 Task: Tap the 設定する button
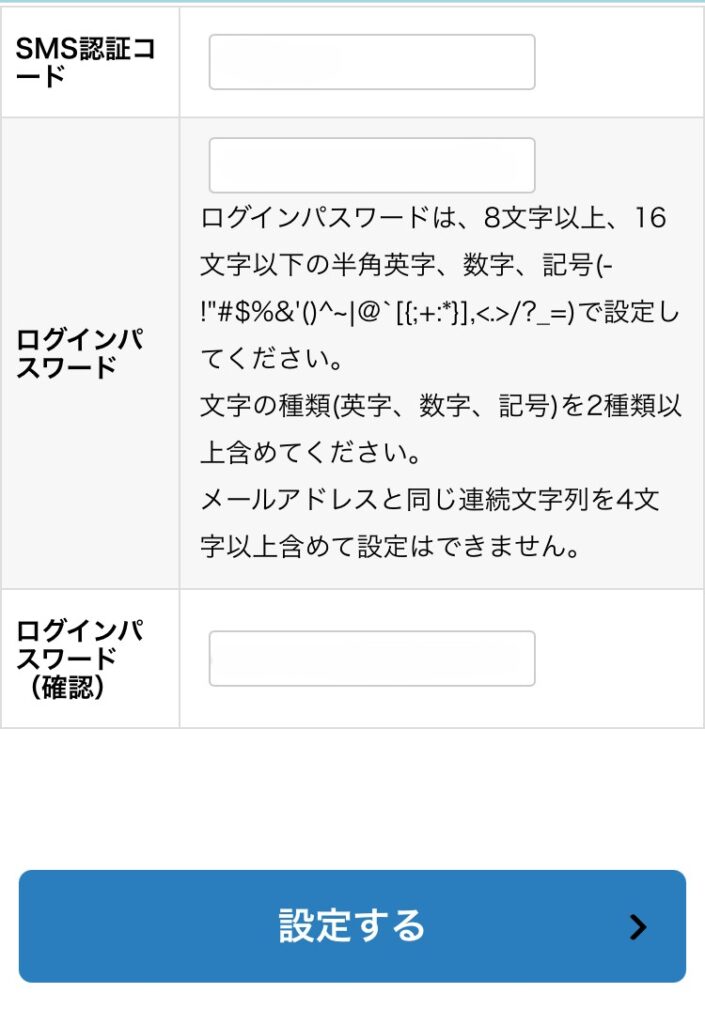pyautogui.click(x=352, y=926)
